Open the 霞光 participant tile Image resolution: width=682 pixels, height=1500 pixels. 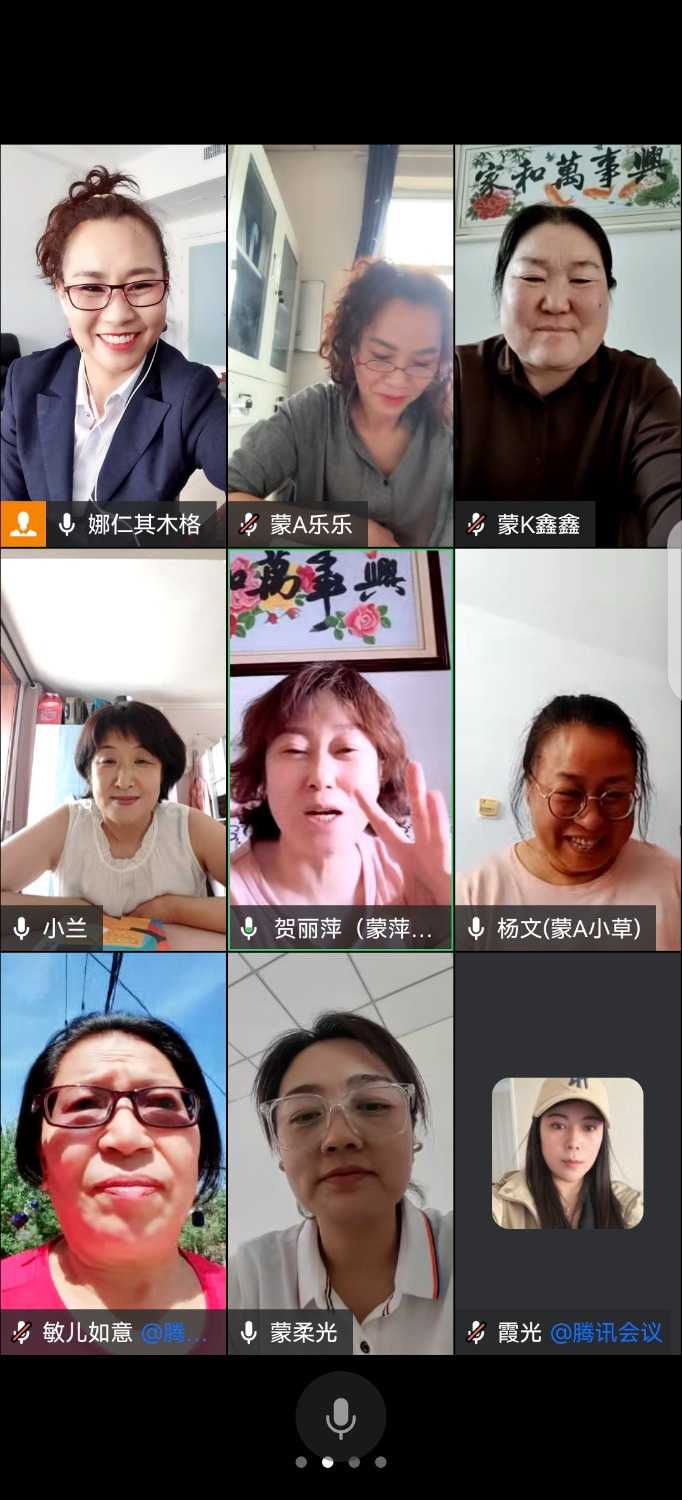568,1153
